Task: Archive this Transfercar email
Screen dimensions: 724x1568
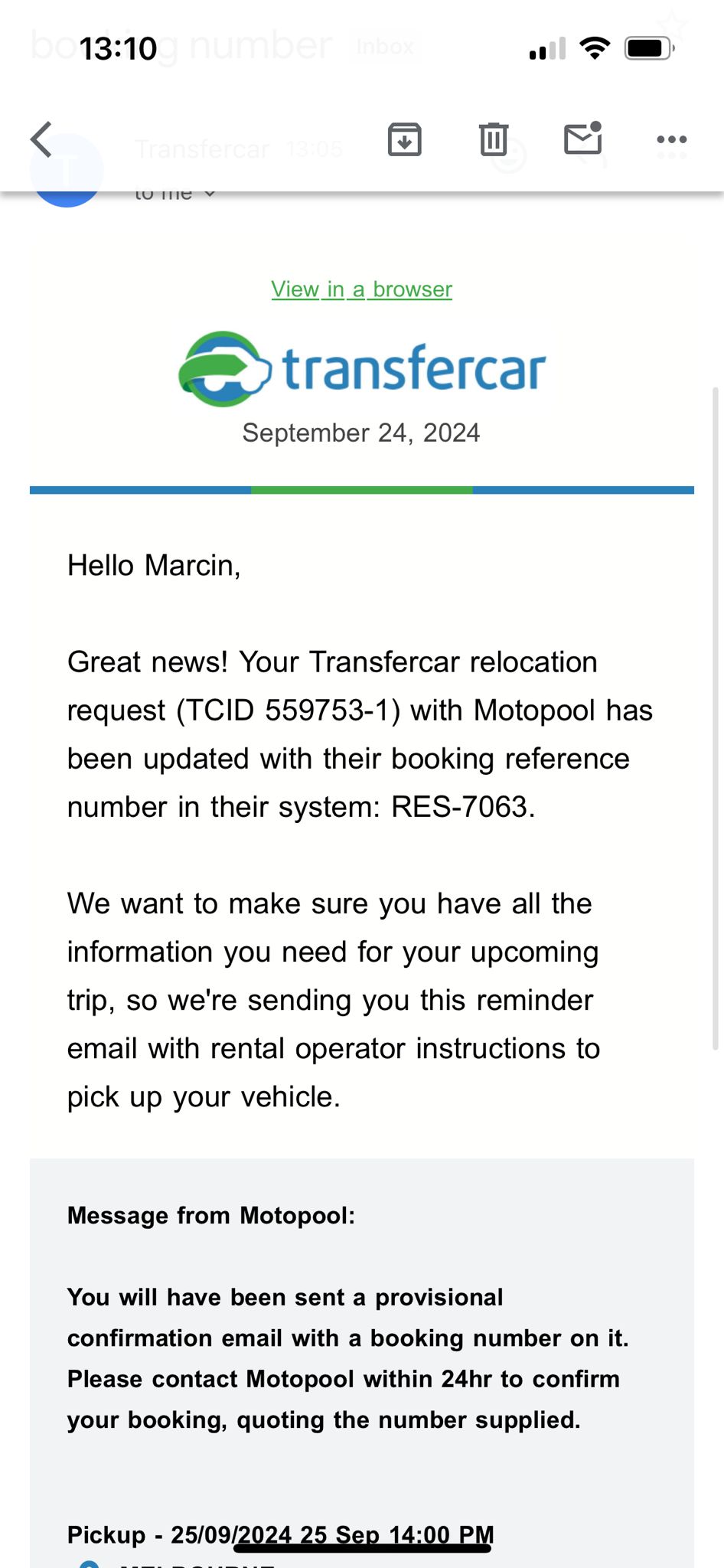Action: (404, 139)
